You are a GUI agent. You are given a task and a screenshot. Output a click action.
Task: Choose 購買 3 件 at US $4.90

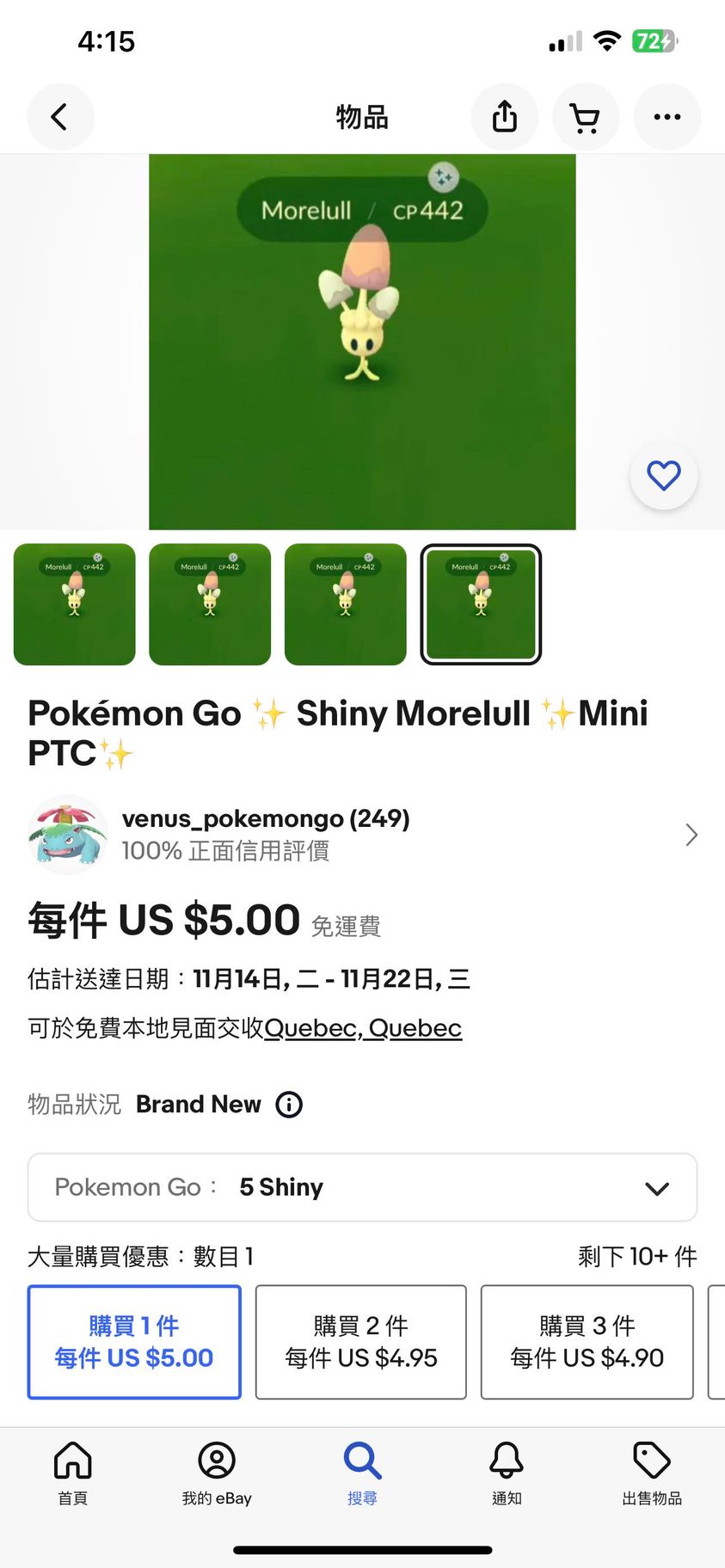587,1342
